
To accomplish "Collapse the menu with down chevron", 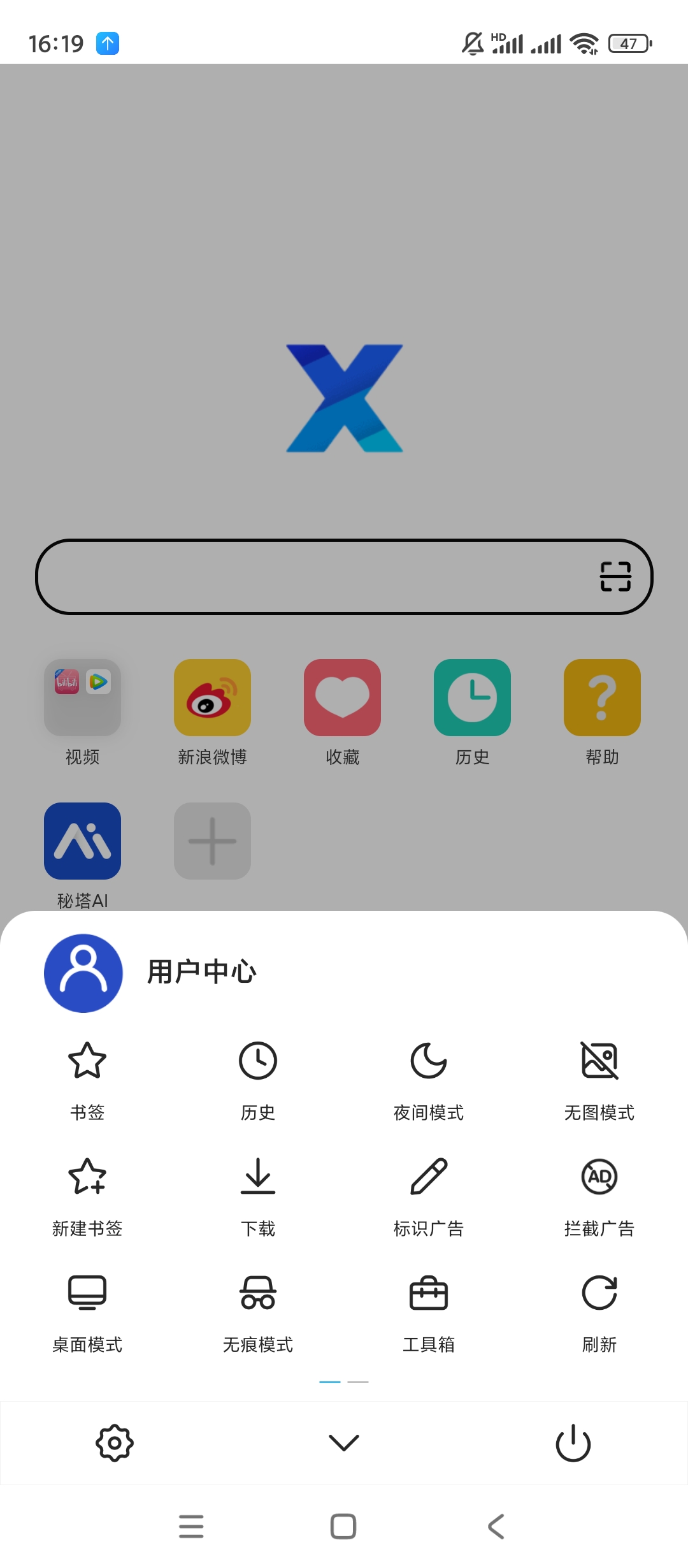I will point(344,1443).
